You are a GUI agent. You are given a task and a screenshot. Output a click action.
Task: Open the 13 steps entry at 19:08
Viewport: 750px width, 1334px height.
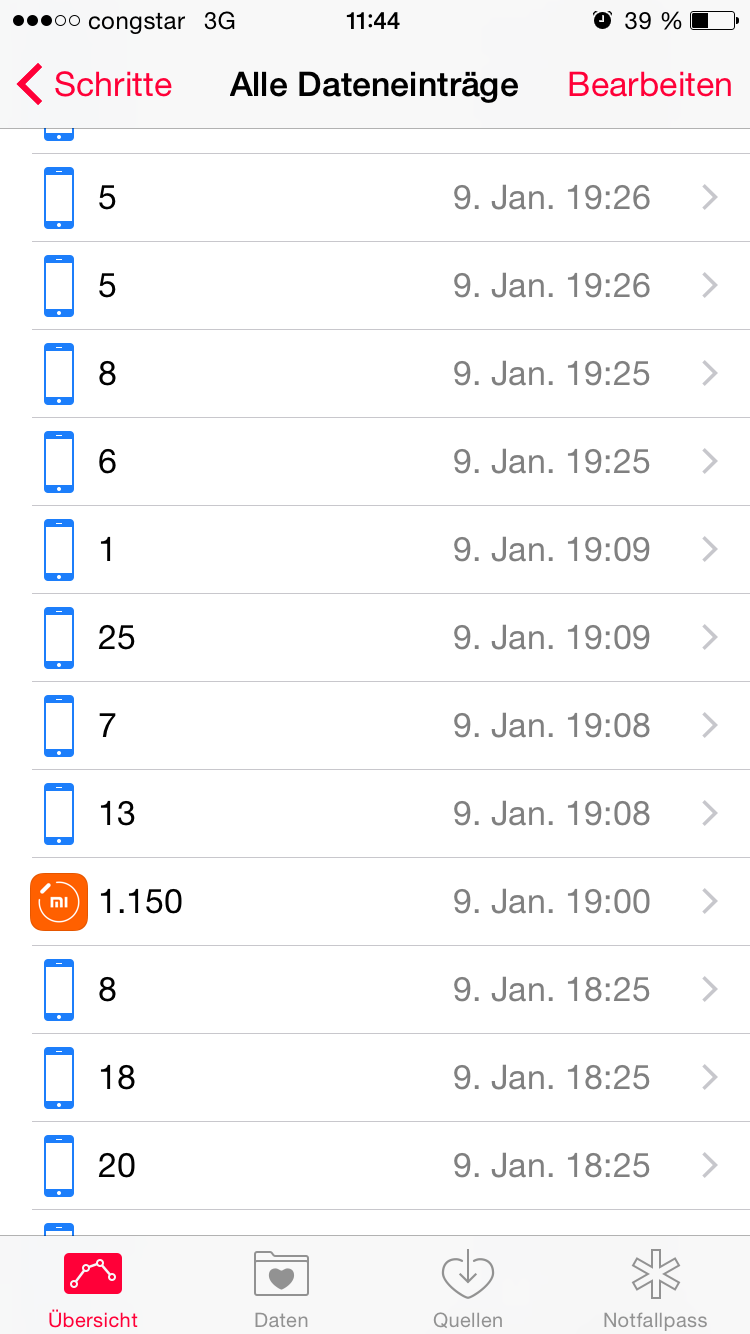tap(375, 814)
